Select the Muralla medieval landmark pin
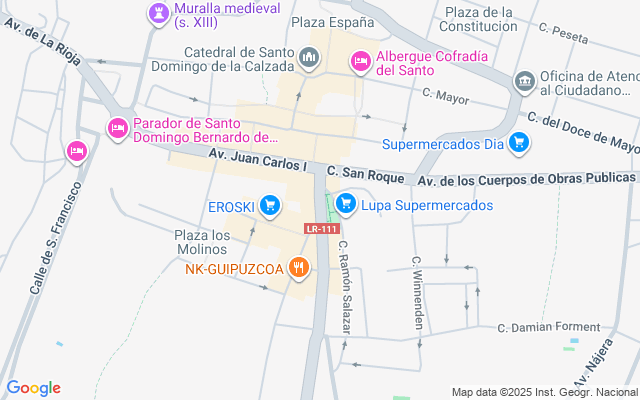 [158, 13]
